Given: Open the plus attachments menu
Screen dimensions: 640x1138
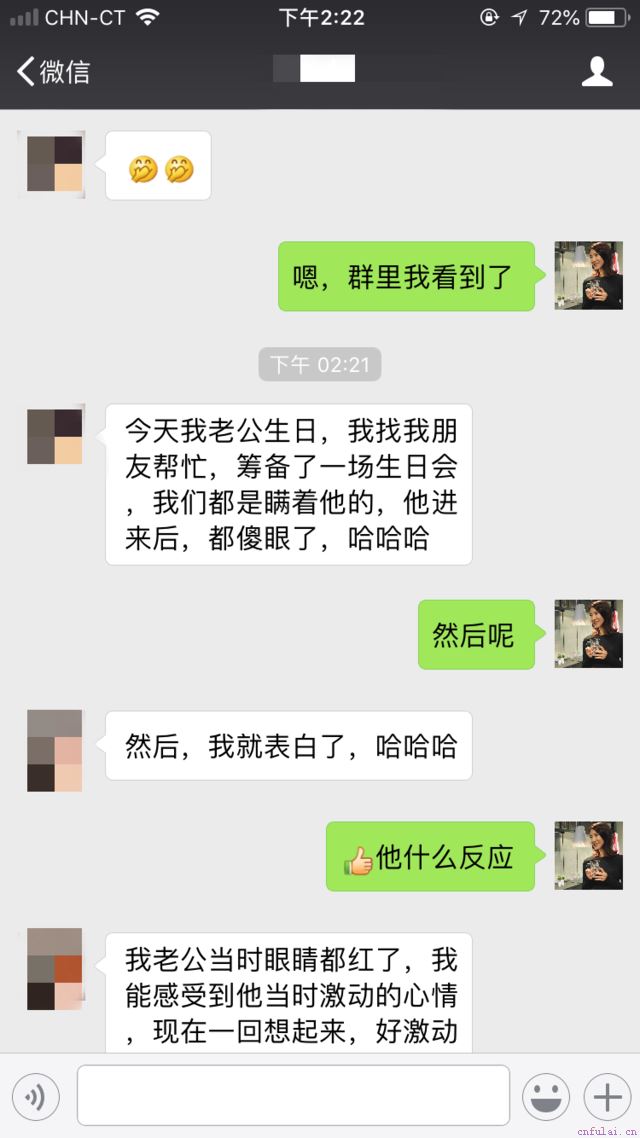Looking at the screenshot, I should (608, 1097).
